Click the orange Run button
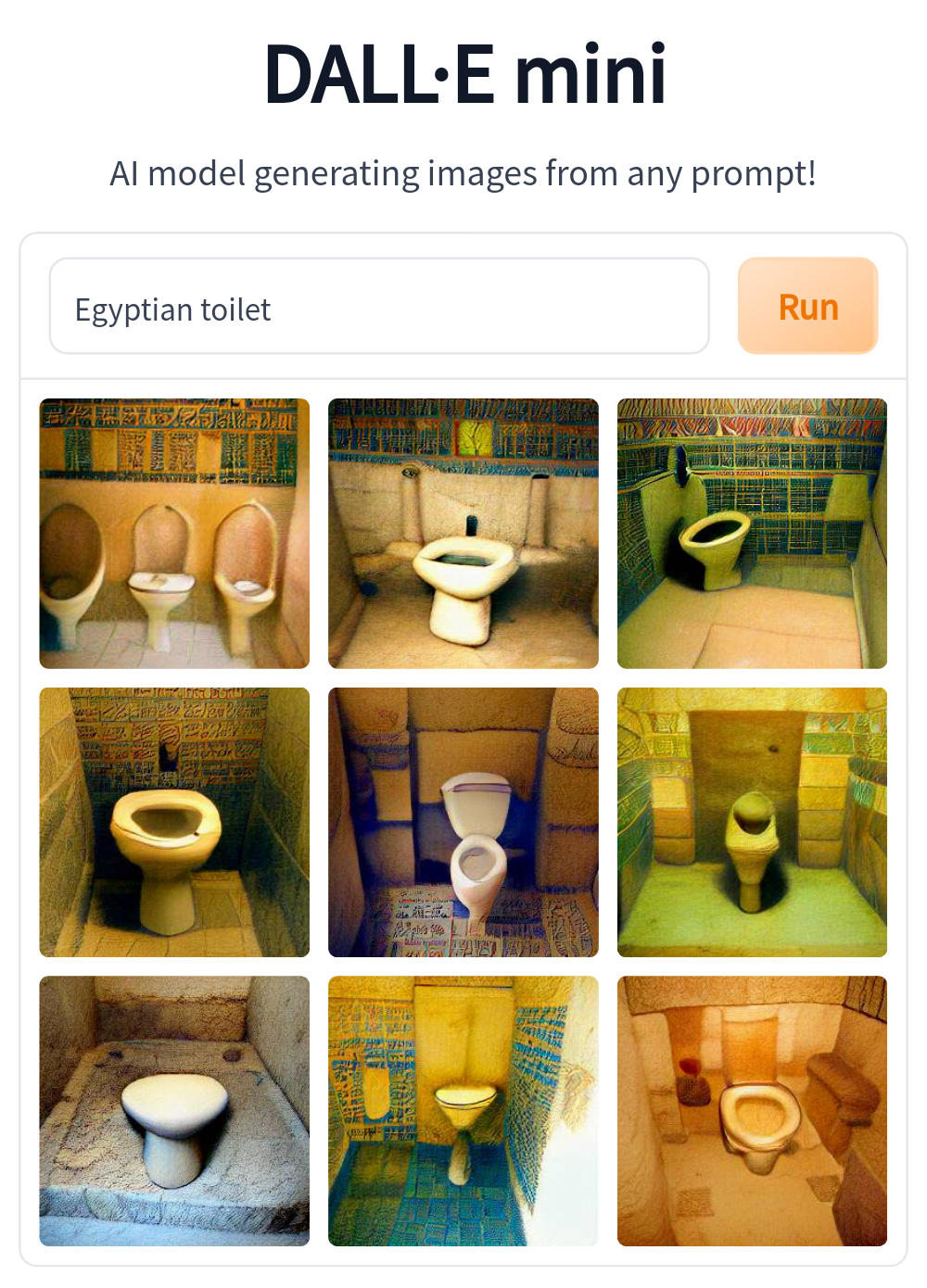The width and height of the screenshot is (927, 1288). [807, 306]
